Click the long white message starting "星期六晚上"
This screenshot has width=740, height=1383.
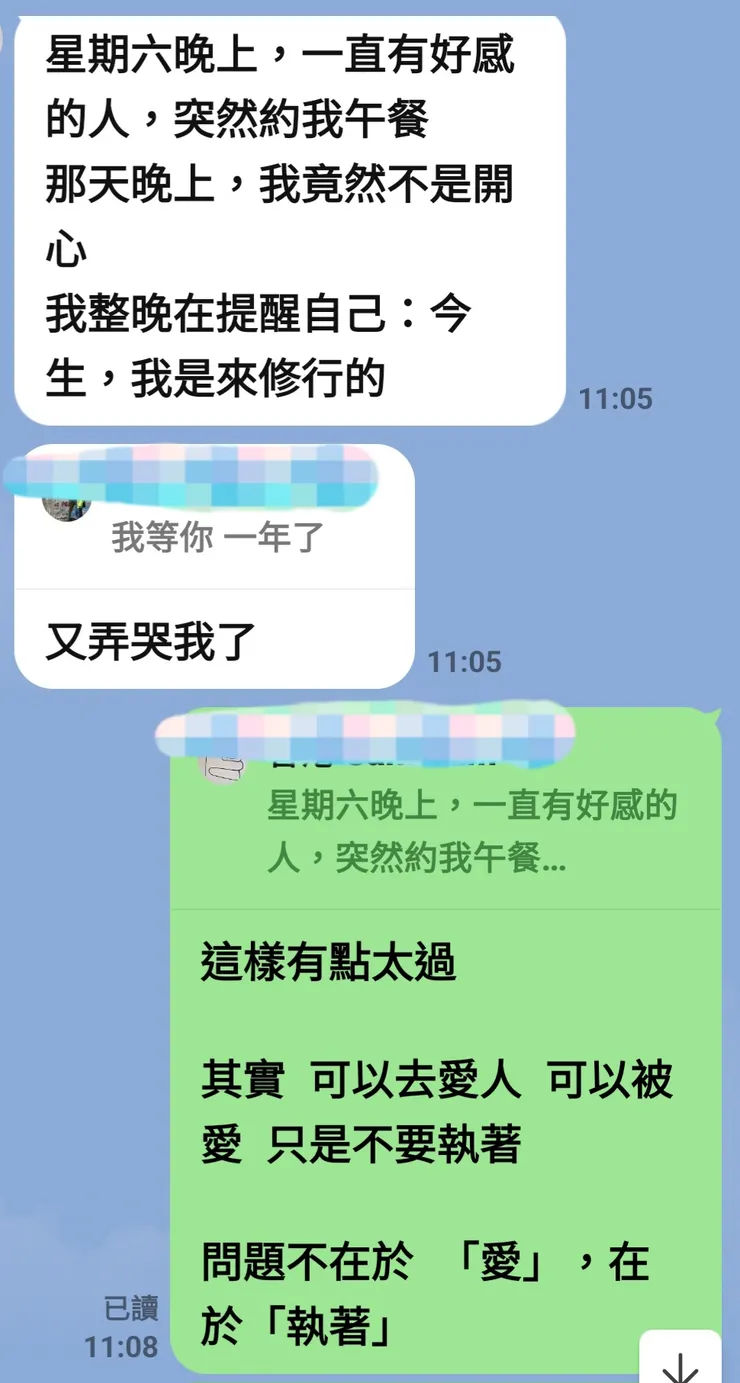[280, 215]
